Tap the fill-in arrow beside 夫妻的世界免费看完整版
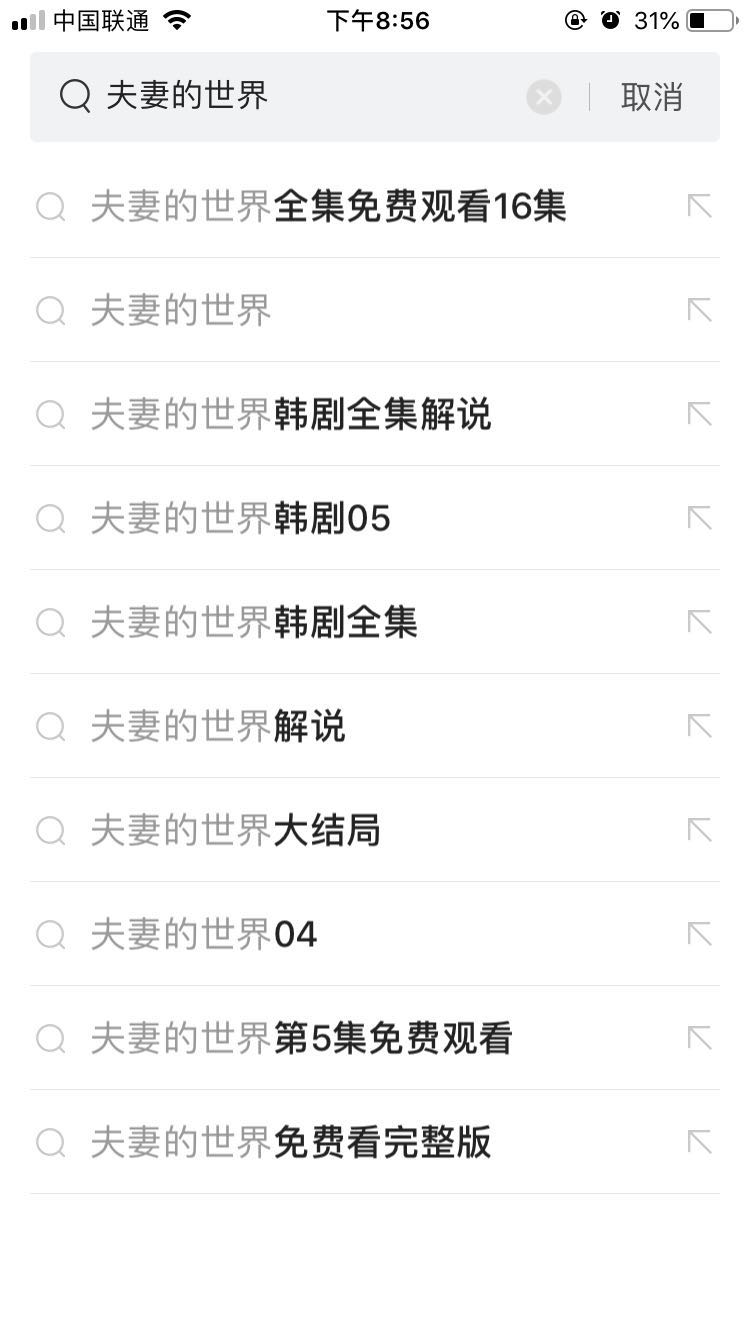 pyautogui.click(x=700, y=1143)
